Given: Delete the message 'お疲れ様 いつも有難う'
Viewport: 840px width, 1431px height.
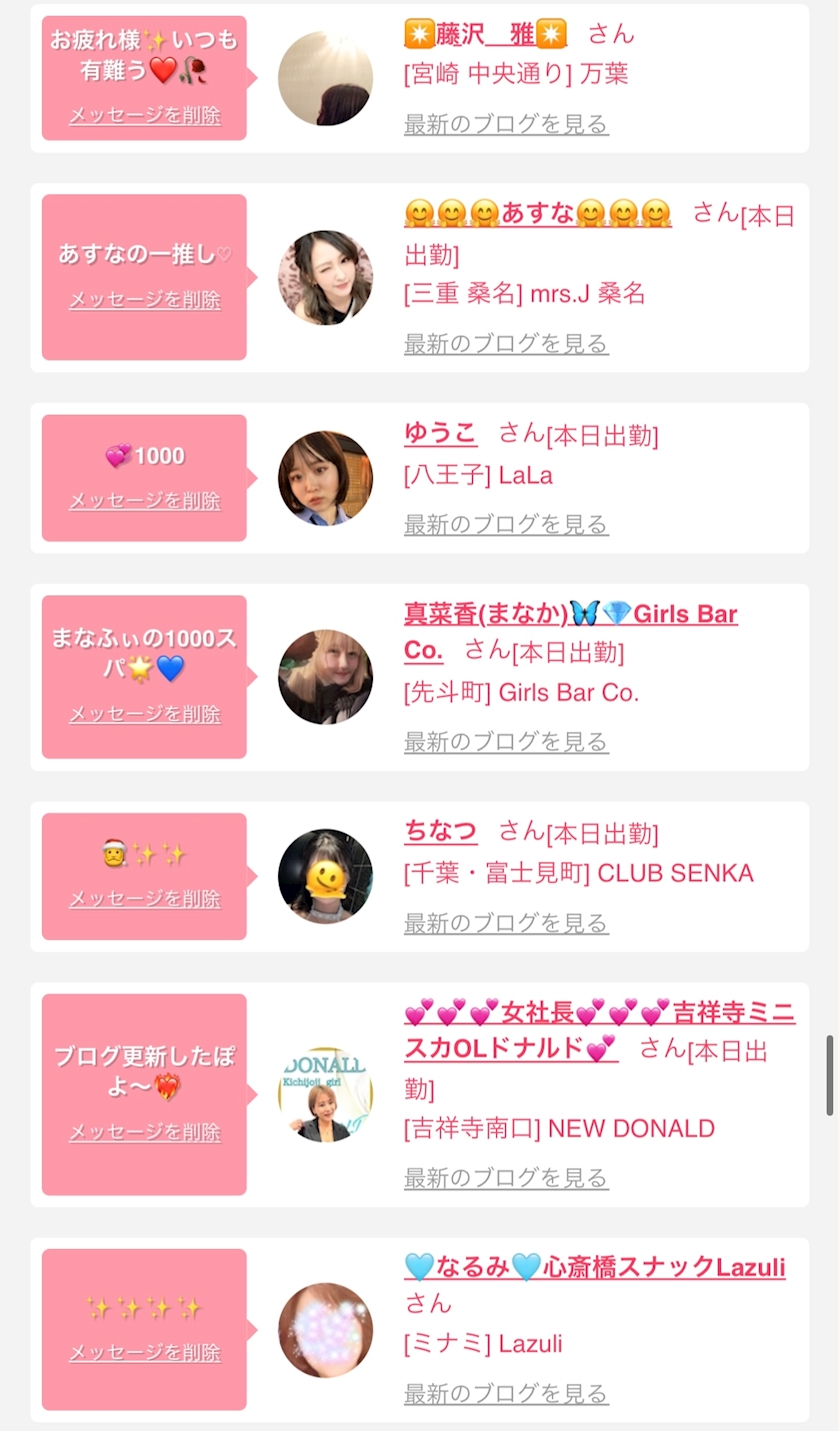Looking at the screenshot, I should click(145, 115).
